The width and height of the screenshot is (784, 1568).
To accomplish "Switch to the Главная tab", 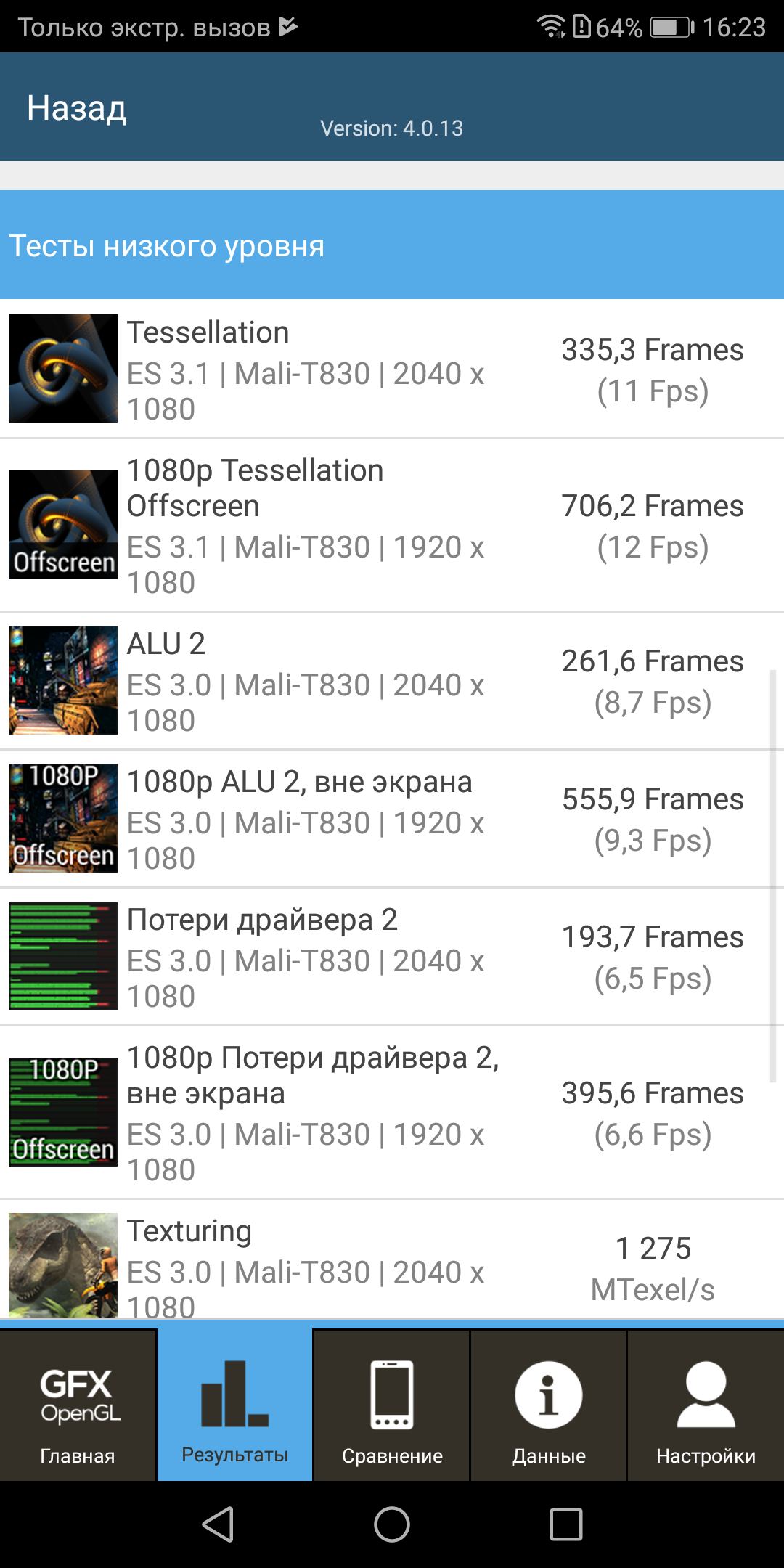I will click(x=78, y=1405).
